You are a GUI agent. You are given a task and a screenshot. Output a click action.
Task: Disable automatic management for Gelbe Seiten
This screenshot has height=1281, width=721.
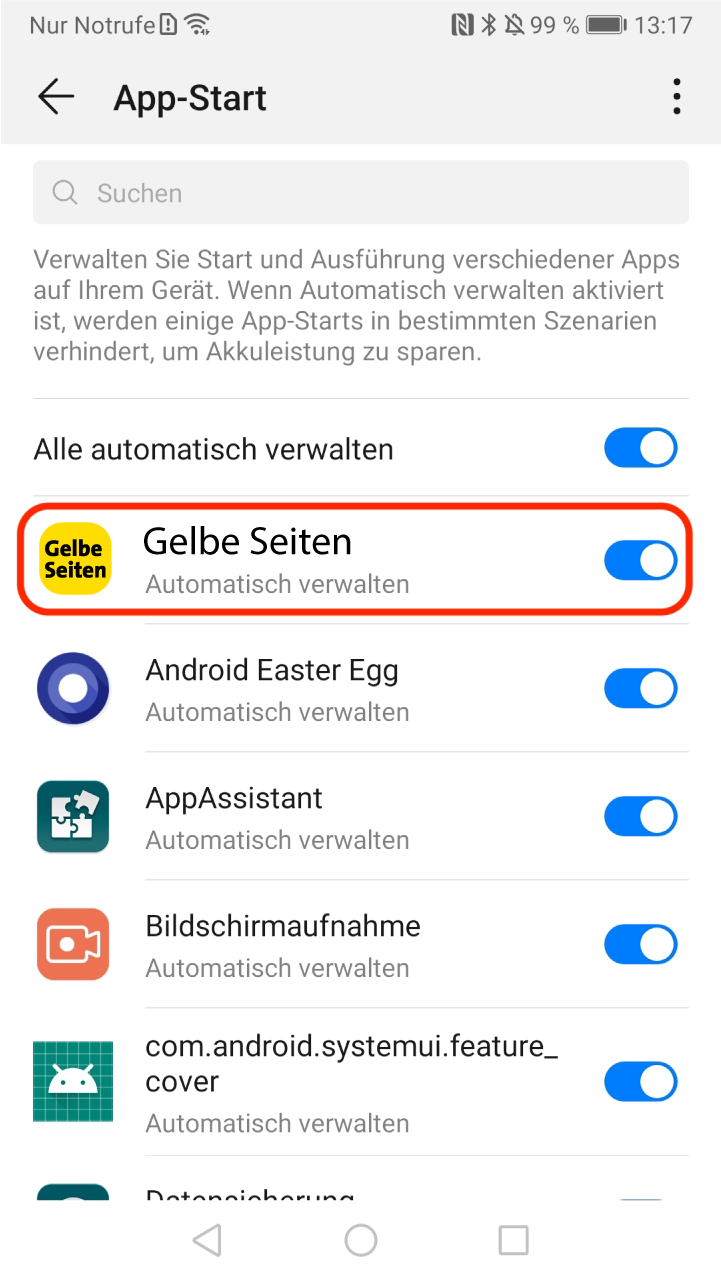tap(640, 561)
